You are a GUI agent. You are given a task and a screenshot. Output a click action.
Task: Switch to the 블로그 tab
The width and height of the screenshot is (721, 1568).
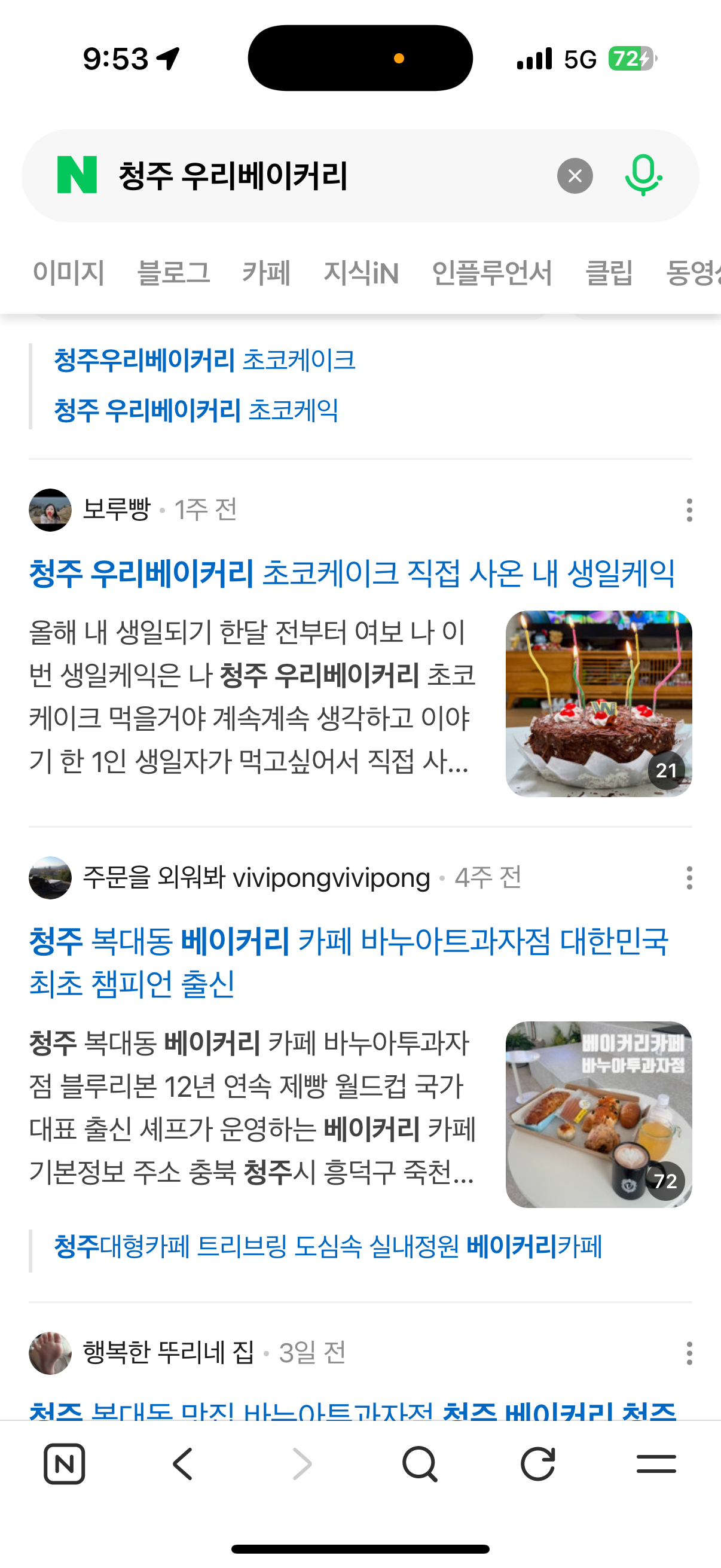pos(173,272)
